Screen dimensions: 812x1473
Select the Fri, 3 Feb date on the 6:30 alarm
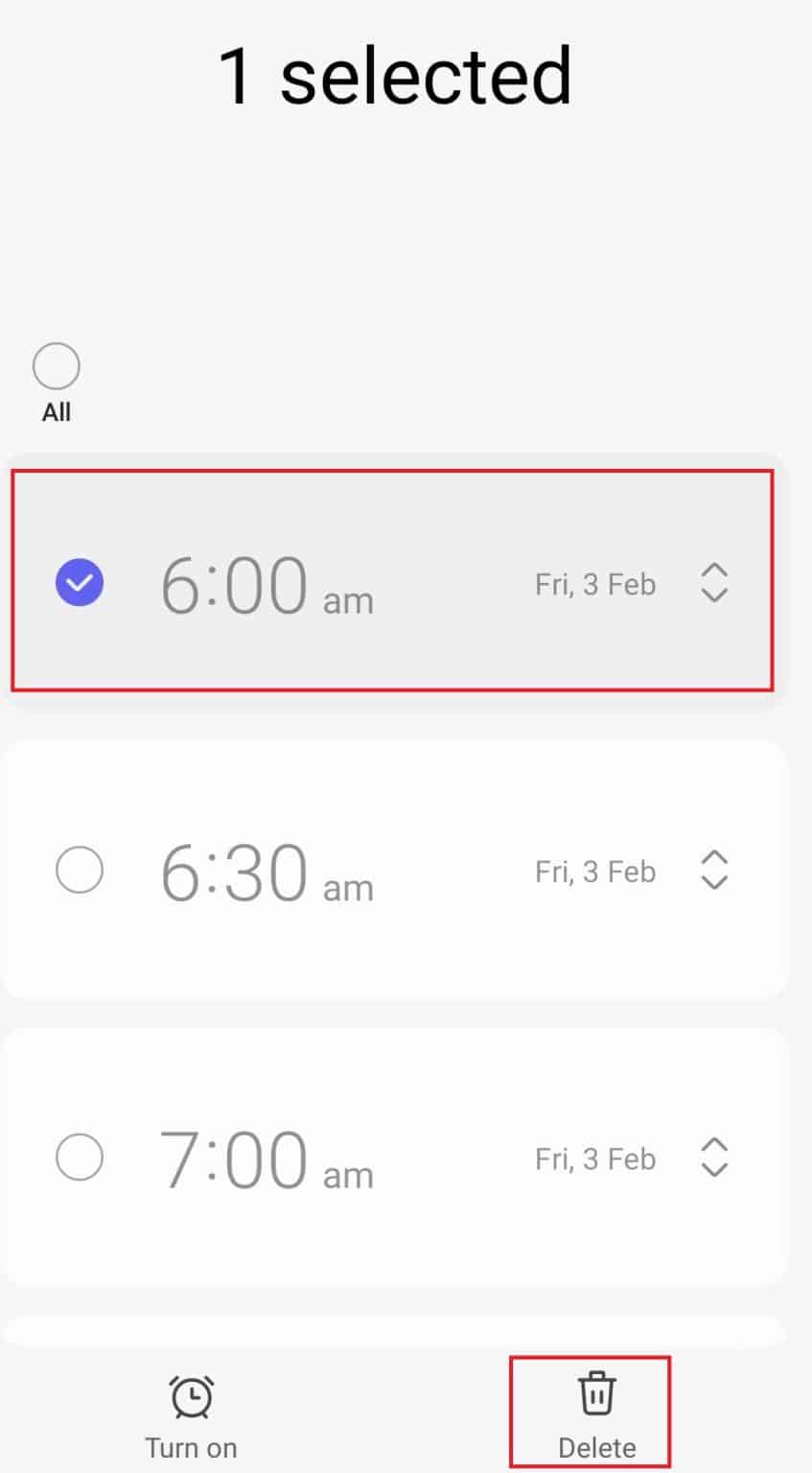pos(594,869)
